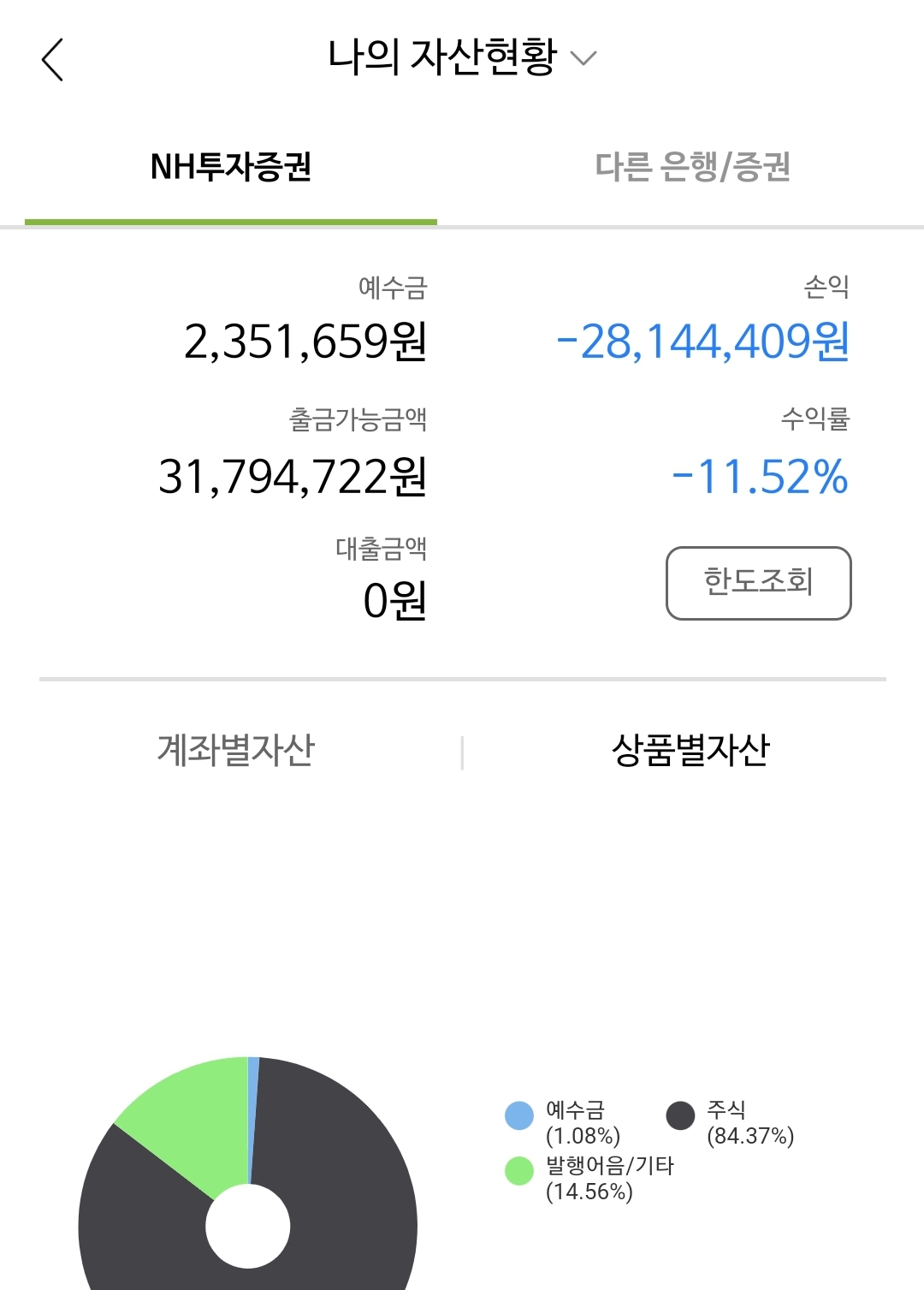This screenshot has width=924, height=1290.
Task: Expand the 나의 자산현황 title dropdown
Action: pos(462,58)
